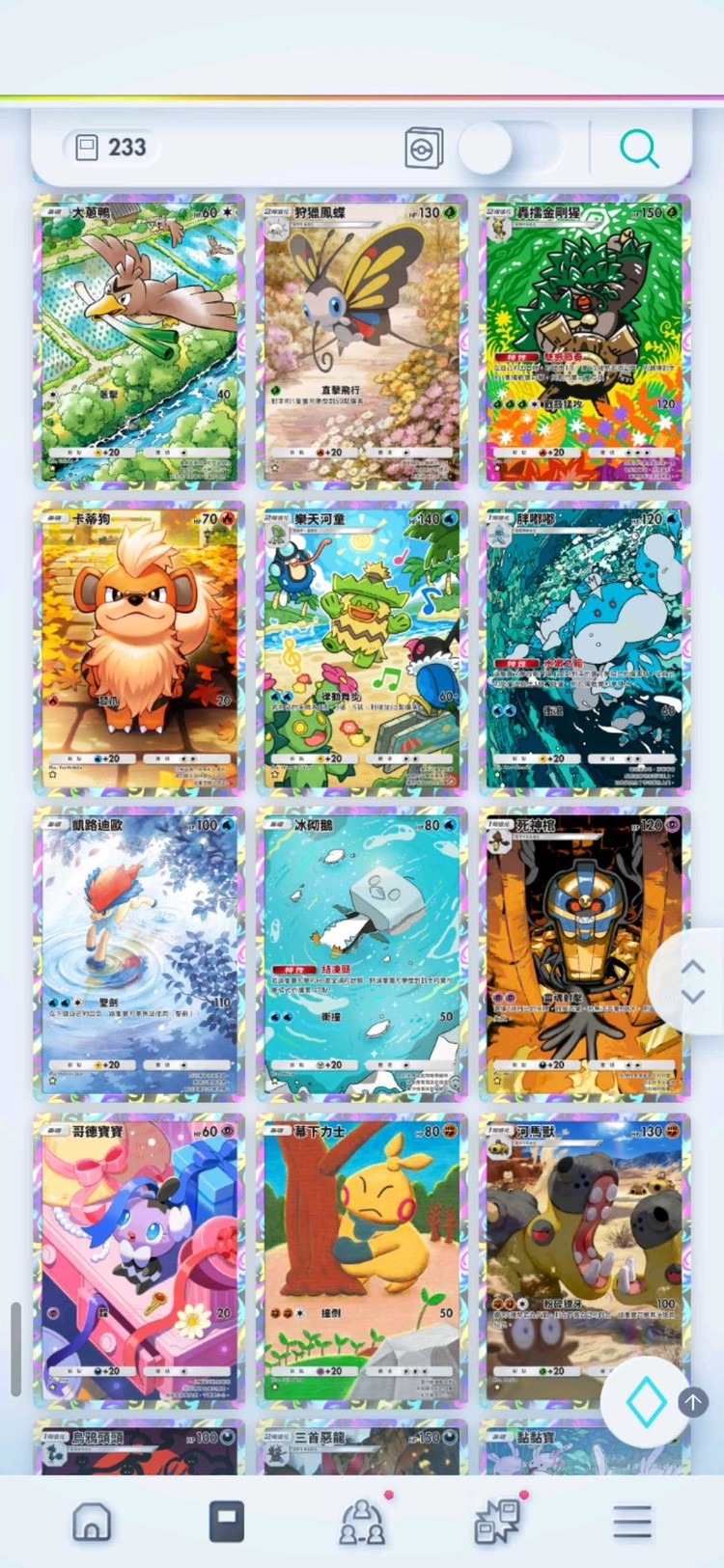This screenshot has height=1568, width=724.
Task: Toggle the card display switch
Action: 509,149
